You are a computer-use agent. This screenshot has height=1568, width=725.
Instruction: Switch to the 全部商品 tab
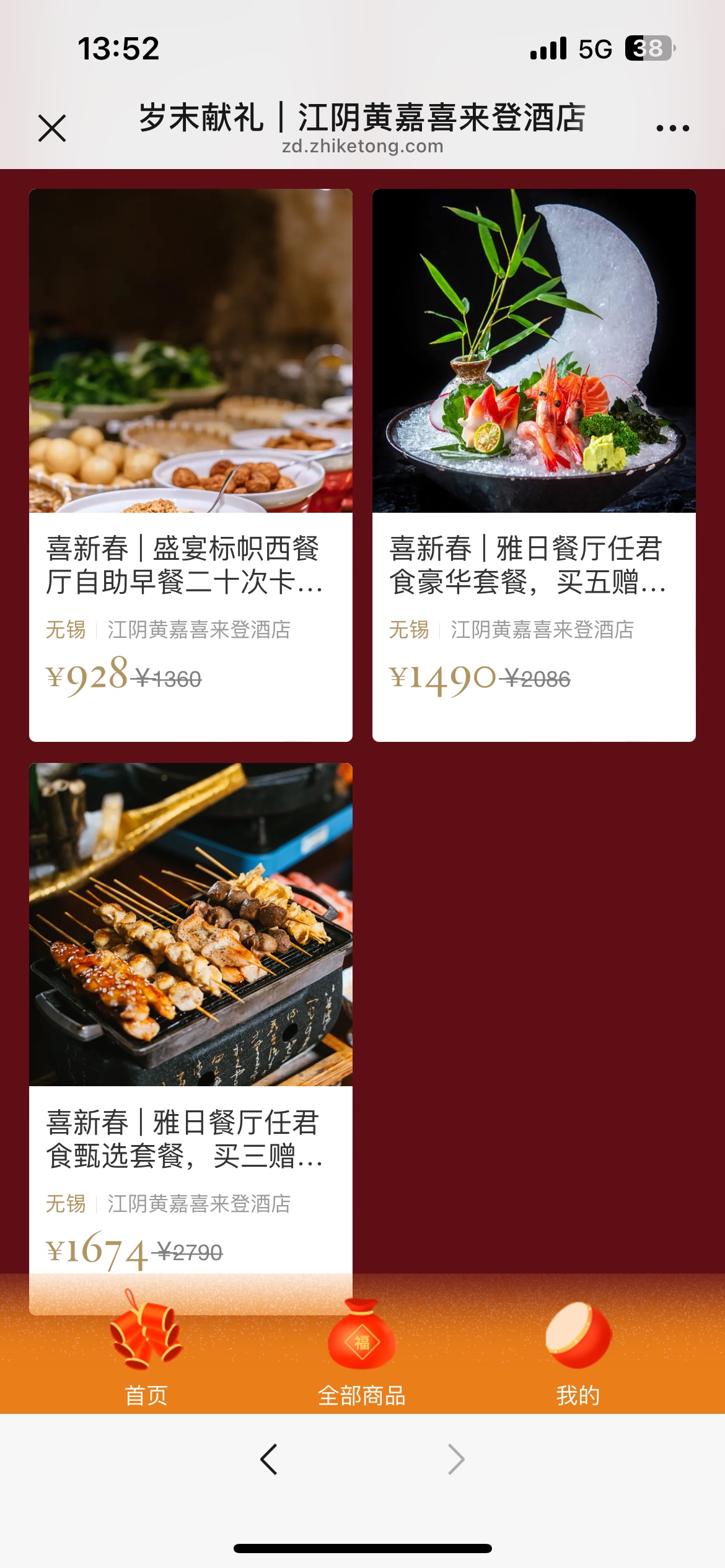tap(362, 1350)
